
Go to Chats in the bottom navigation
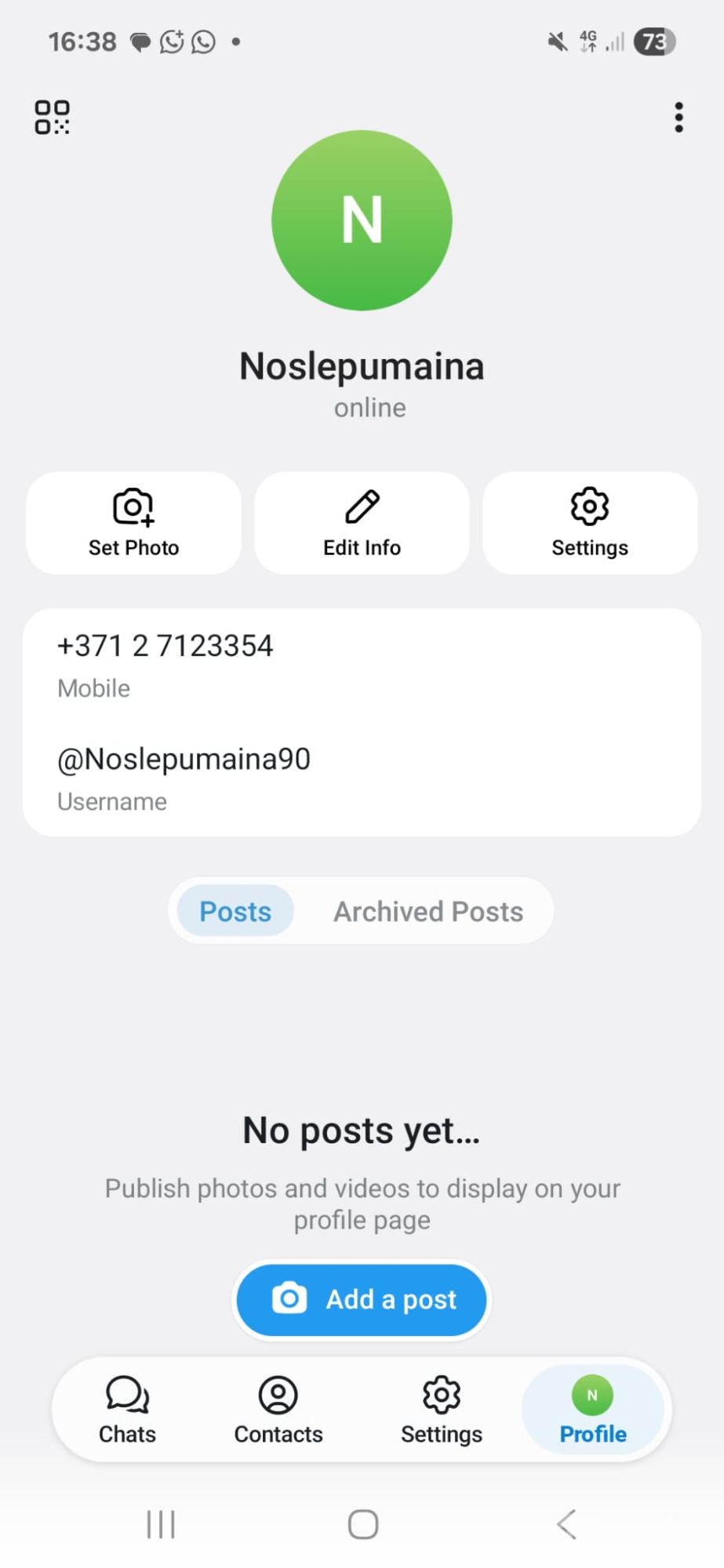pyautogui.click(x=127, y=1410)
